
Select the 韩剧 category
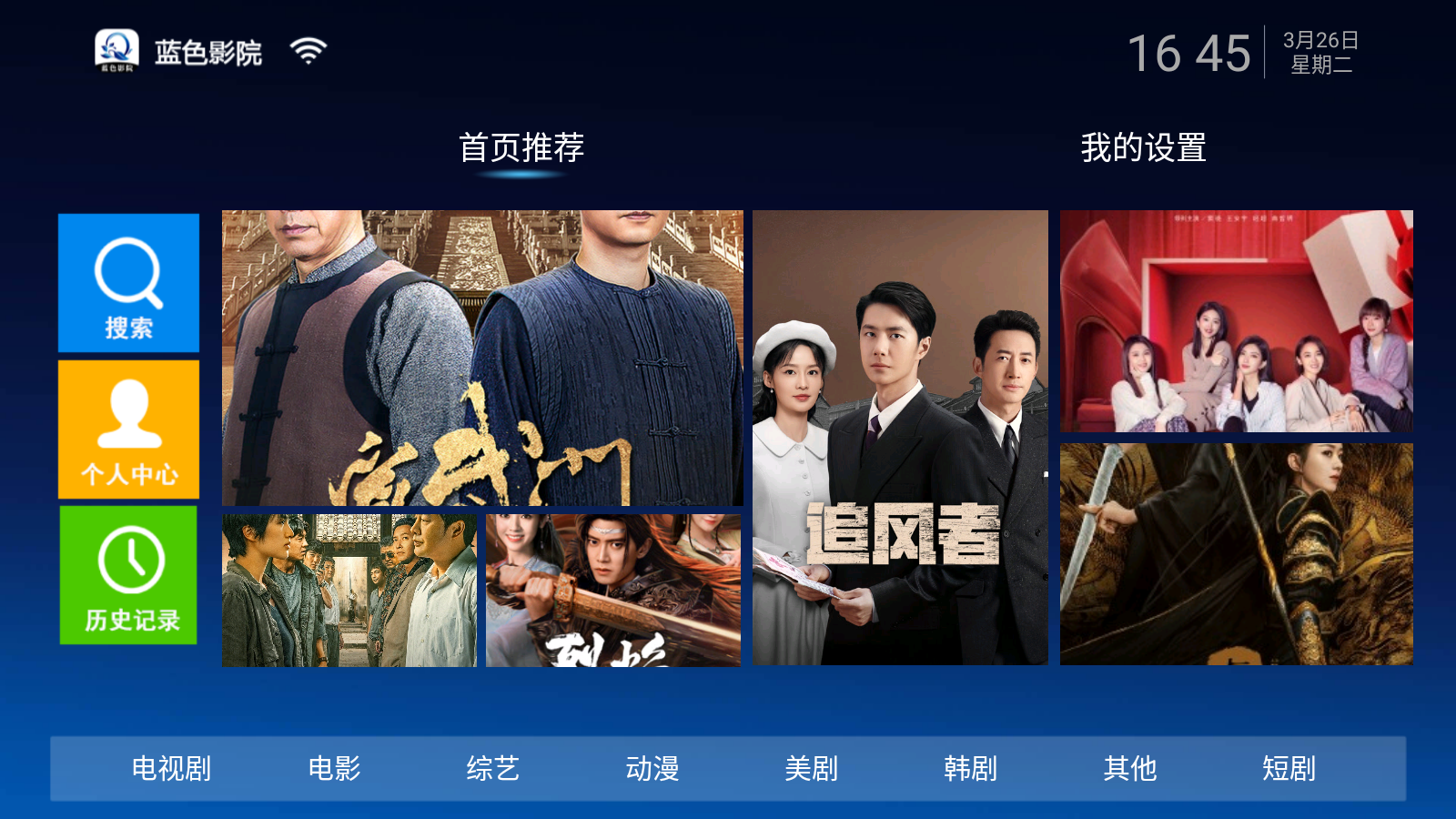pos(970,769)
